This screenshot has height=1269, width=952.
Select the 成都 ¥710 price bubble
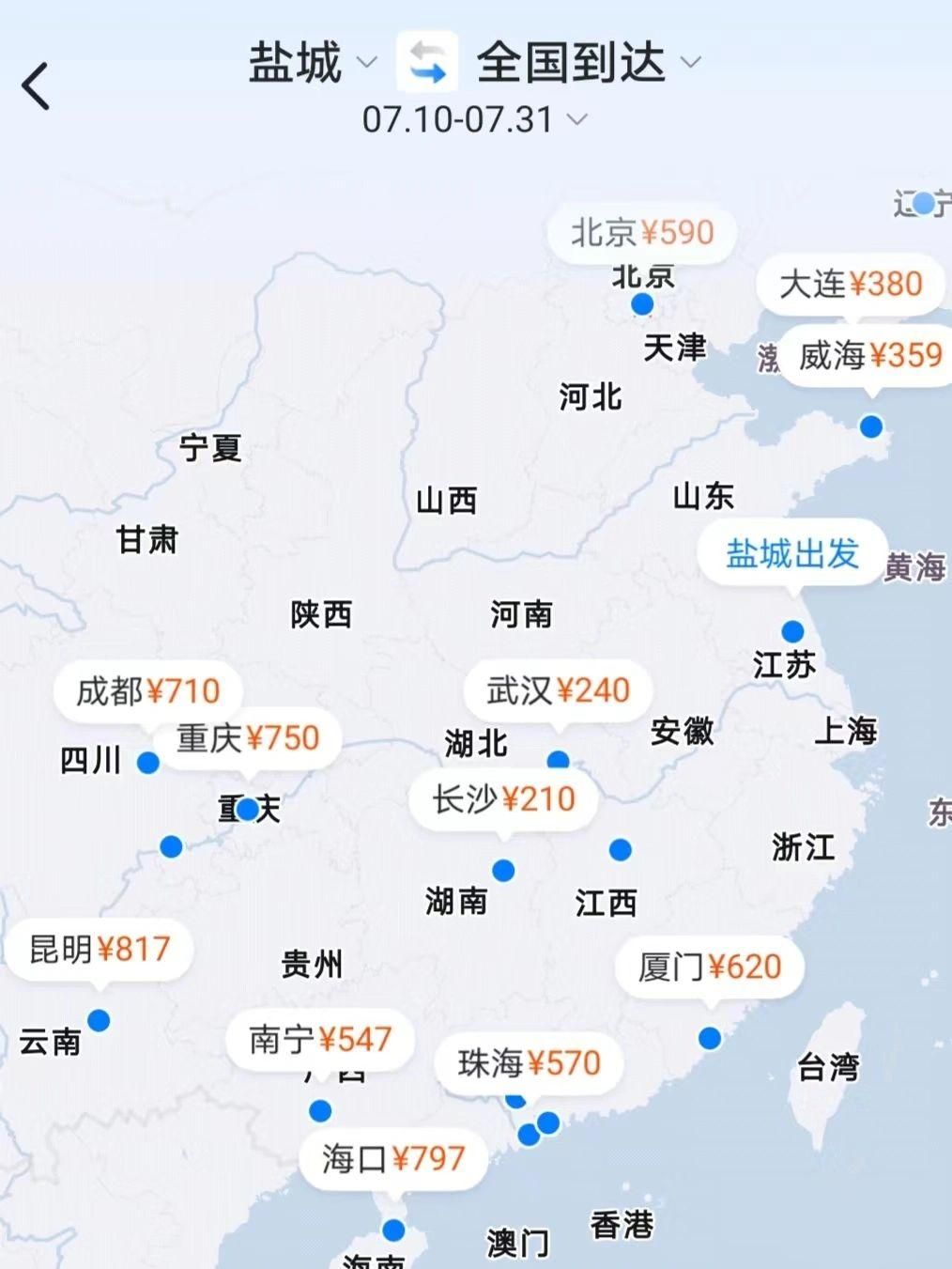(x=148, y=691)
